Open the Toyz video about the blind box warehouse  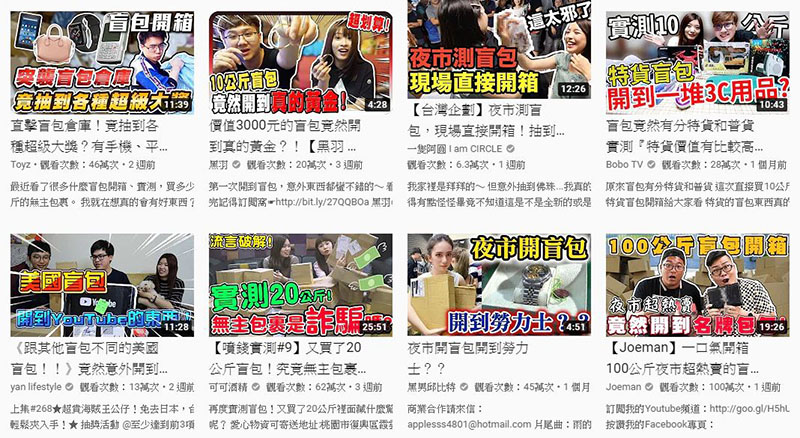(x=100, y=62)
